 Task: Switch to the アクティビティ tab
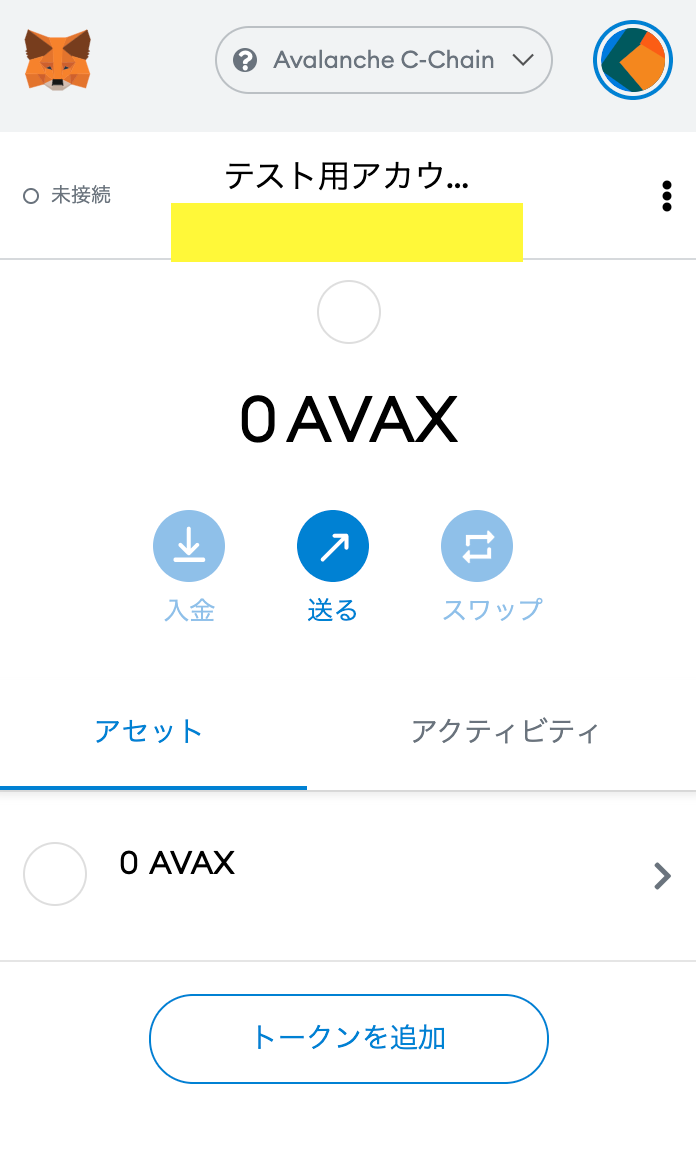pyautogui.click(x=504, y=731)
